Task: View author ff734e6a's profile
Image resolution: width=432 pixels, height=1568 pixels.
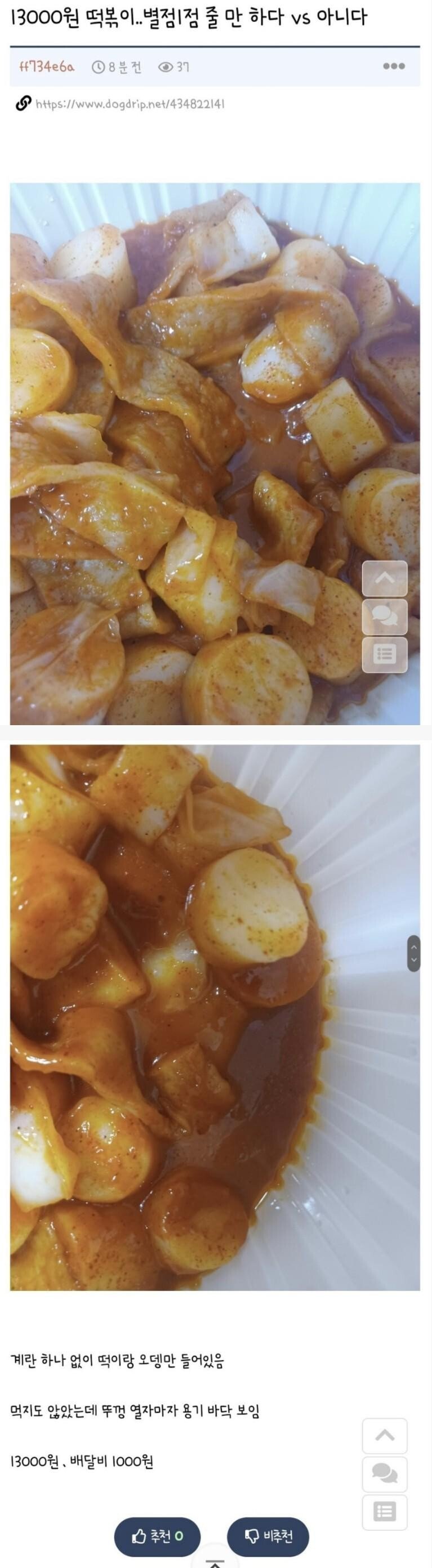Action: (x=47, y=66)
